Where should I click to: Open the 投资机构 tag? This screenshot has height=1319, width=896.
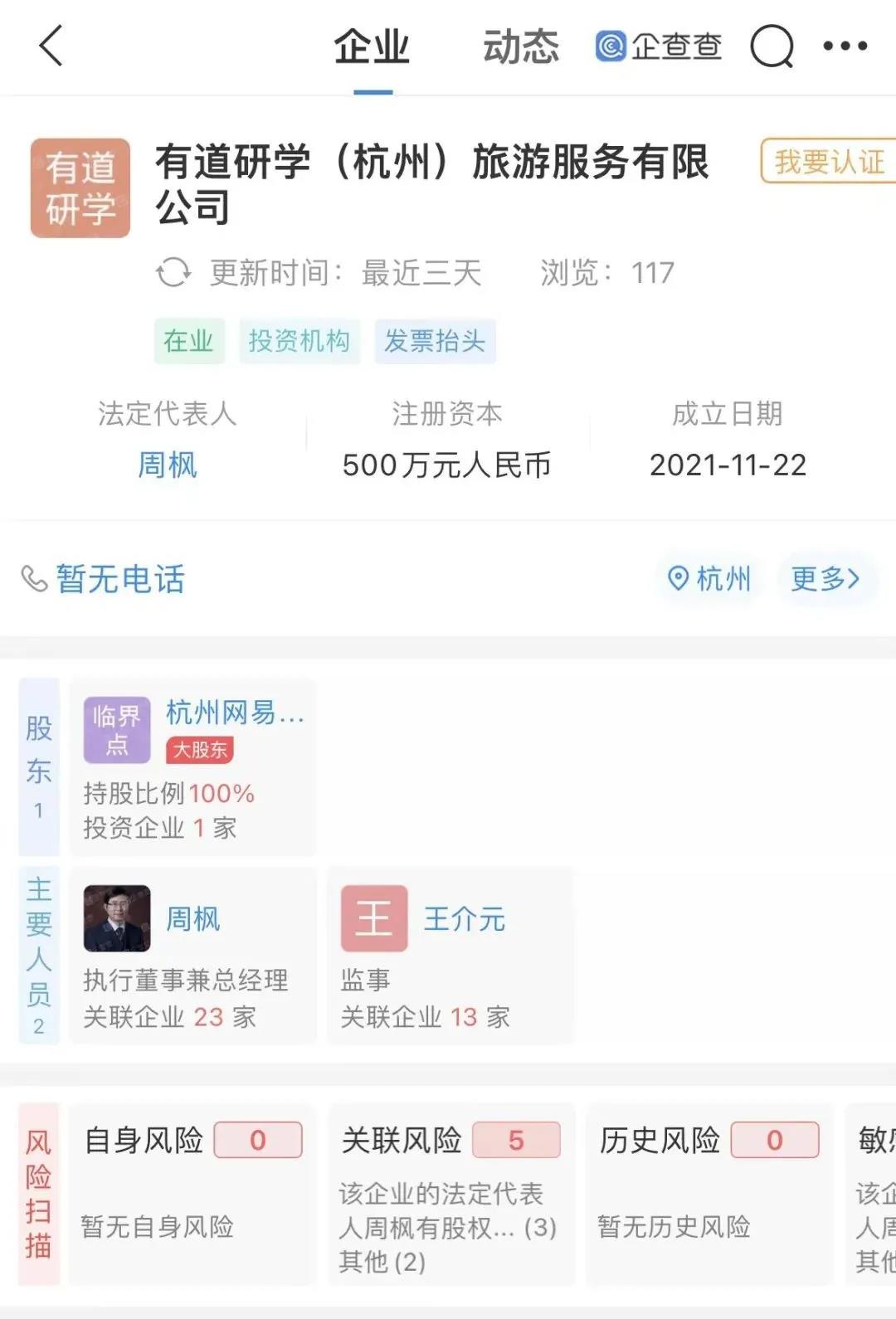click(x=299, y=341)
